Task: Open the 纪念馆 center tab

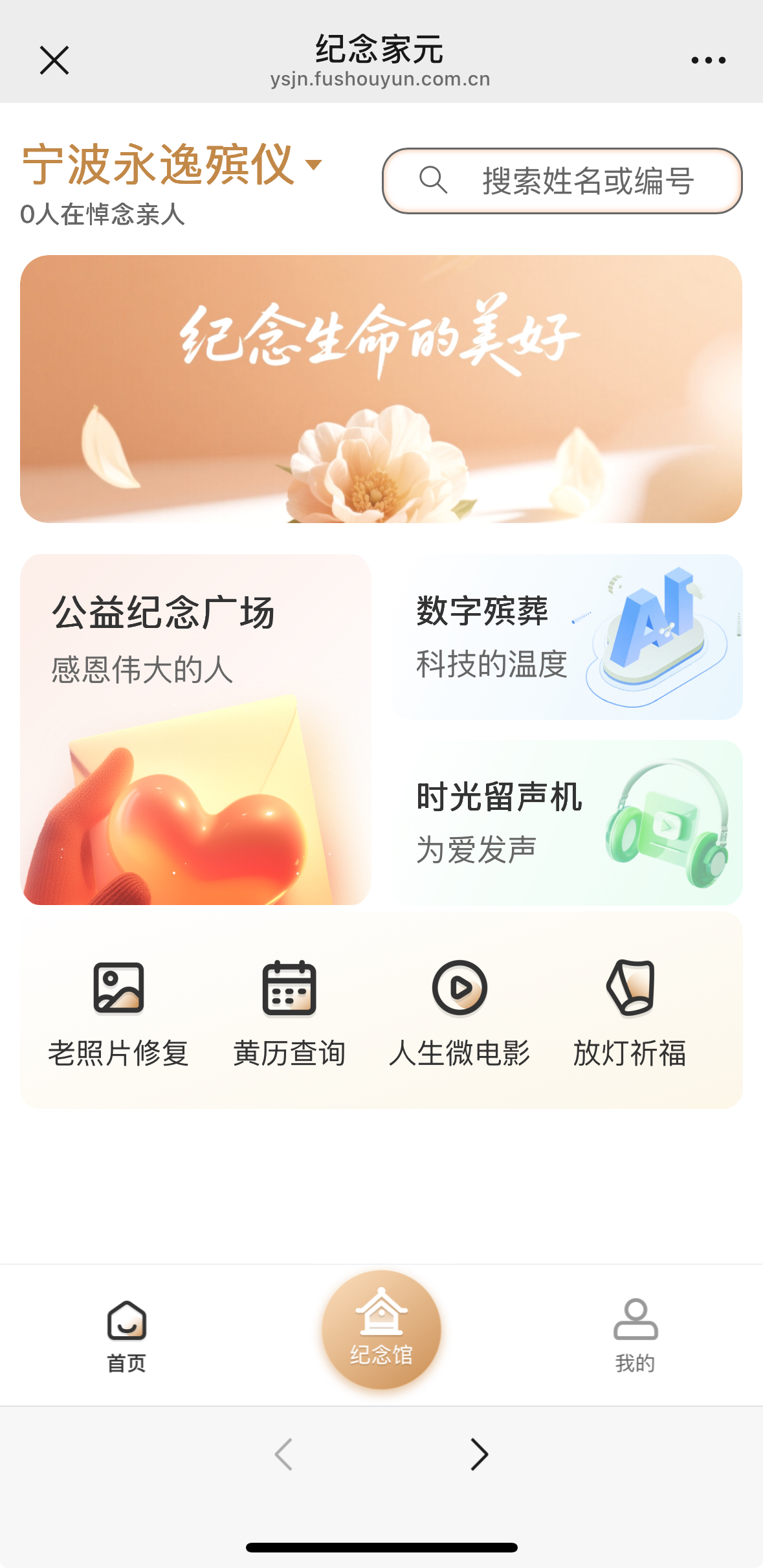Action: 381,1330
